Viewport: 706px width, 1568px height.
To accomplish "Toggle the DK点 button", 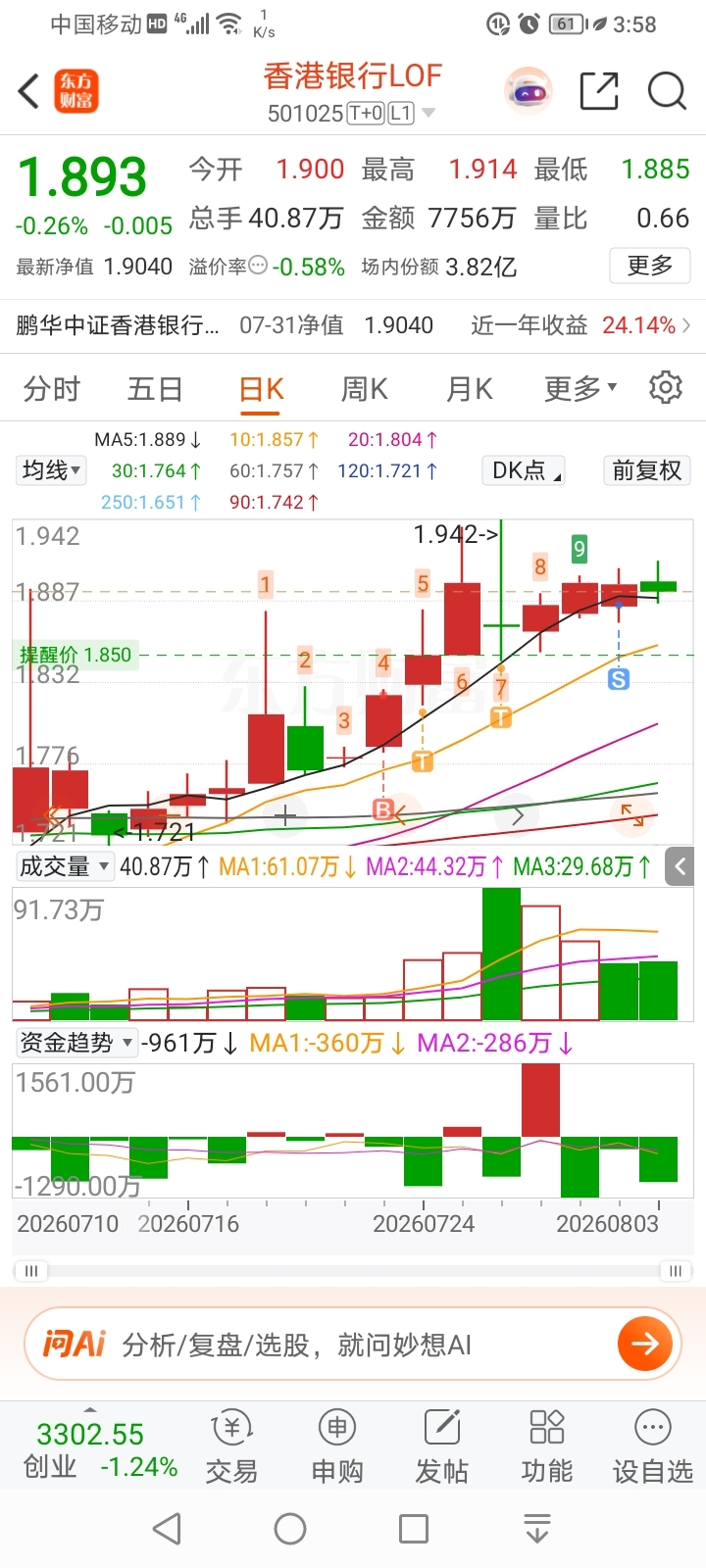I will [525, 470].
